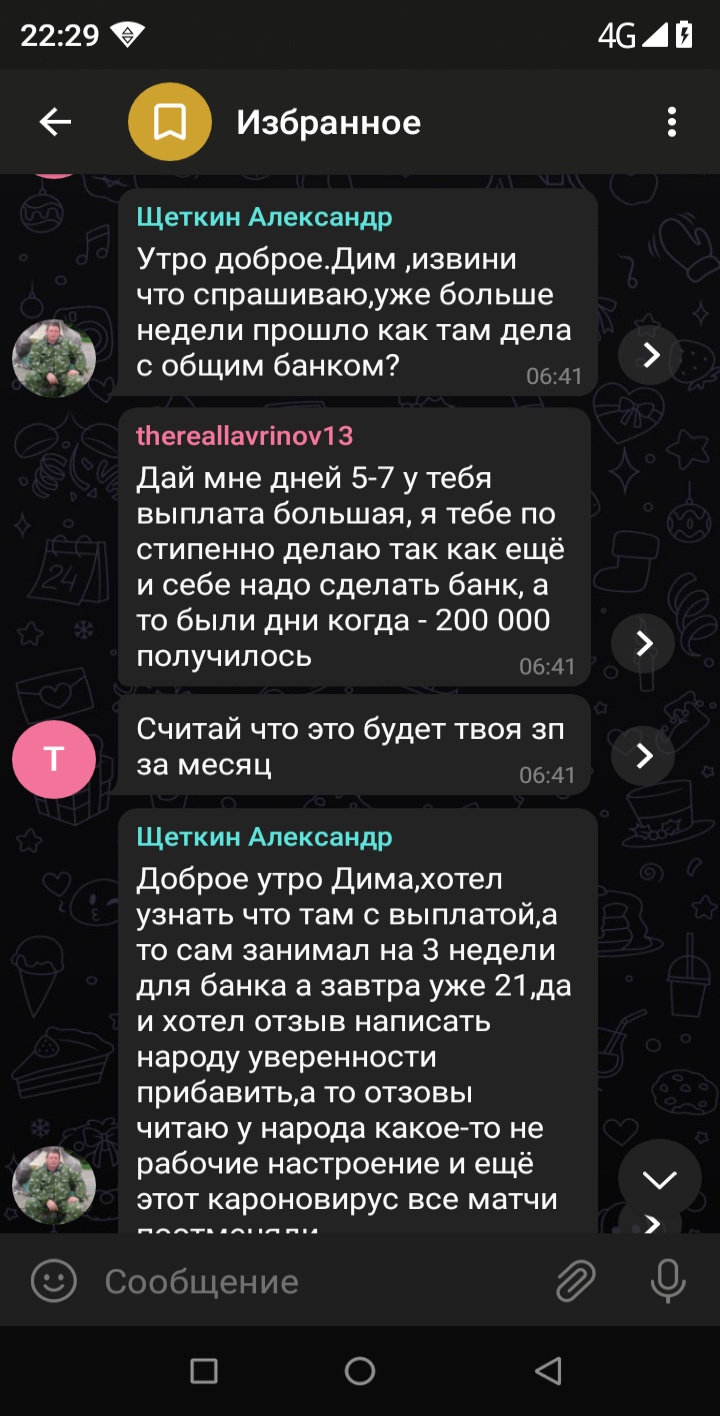
Task: Open recent apps from the navigation bar
Action: [204, 1371]
